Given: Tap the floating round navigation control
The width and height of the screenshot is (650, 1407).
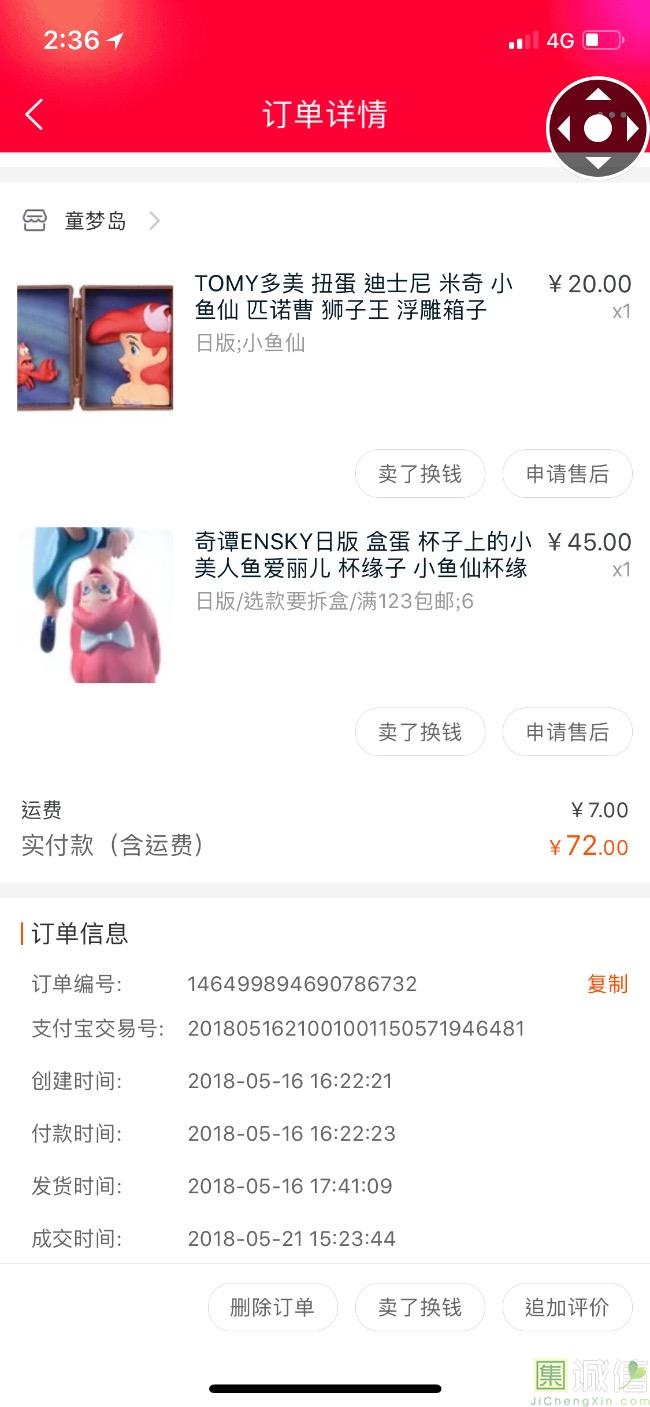Looking at the screenshot, I should click(x=597, y=128).
